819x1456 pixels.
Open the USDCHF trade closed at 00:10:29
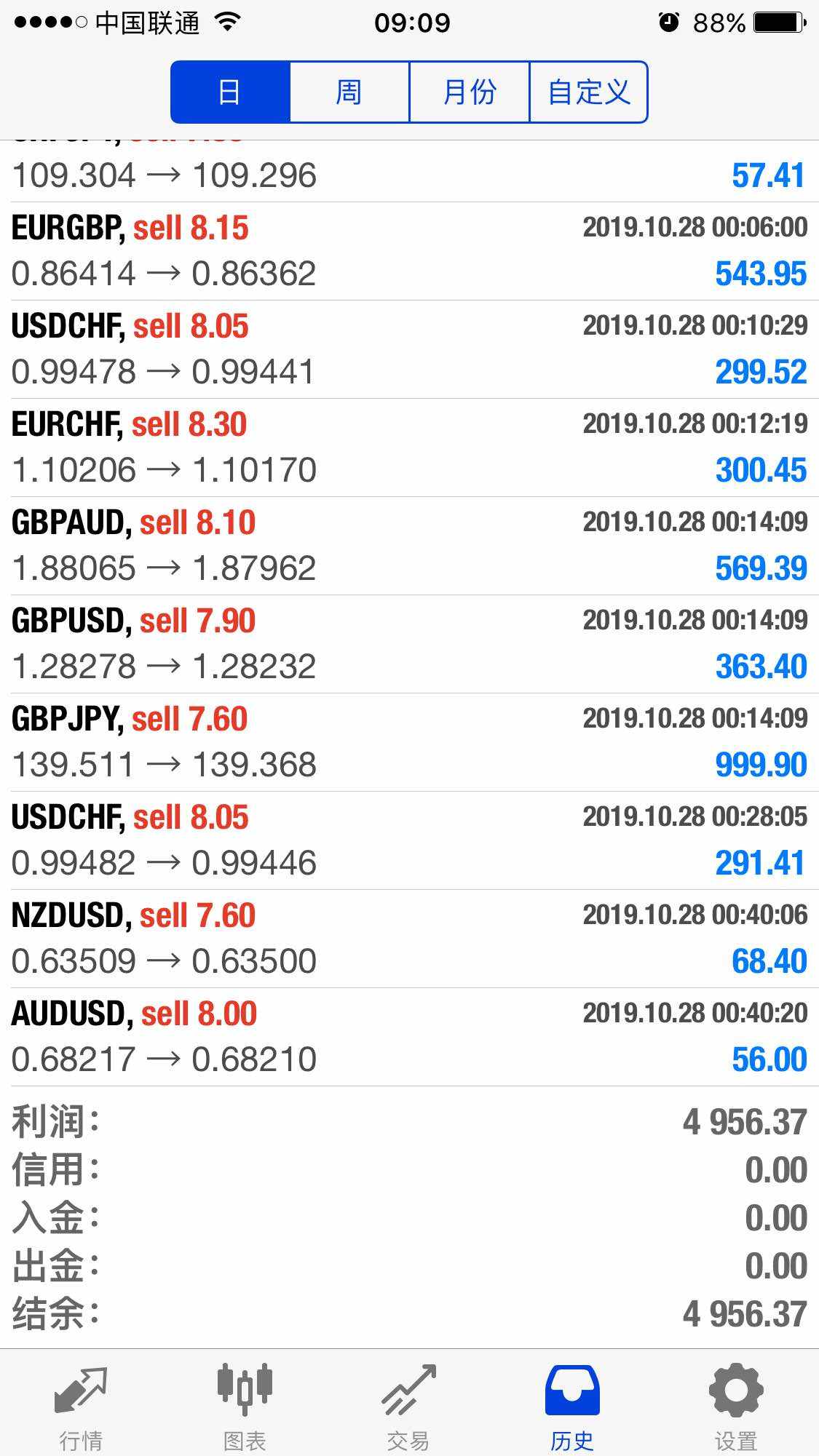[x=409, y=349]
